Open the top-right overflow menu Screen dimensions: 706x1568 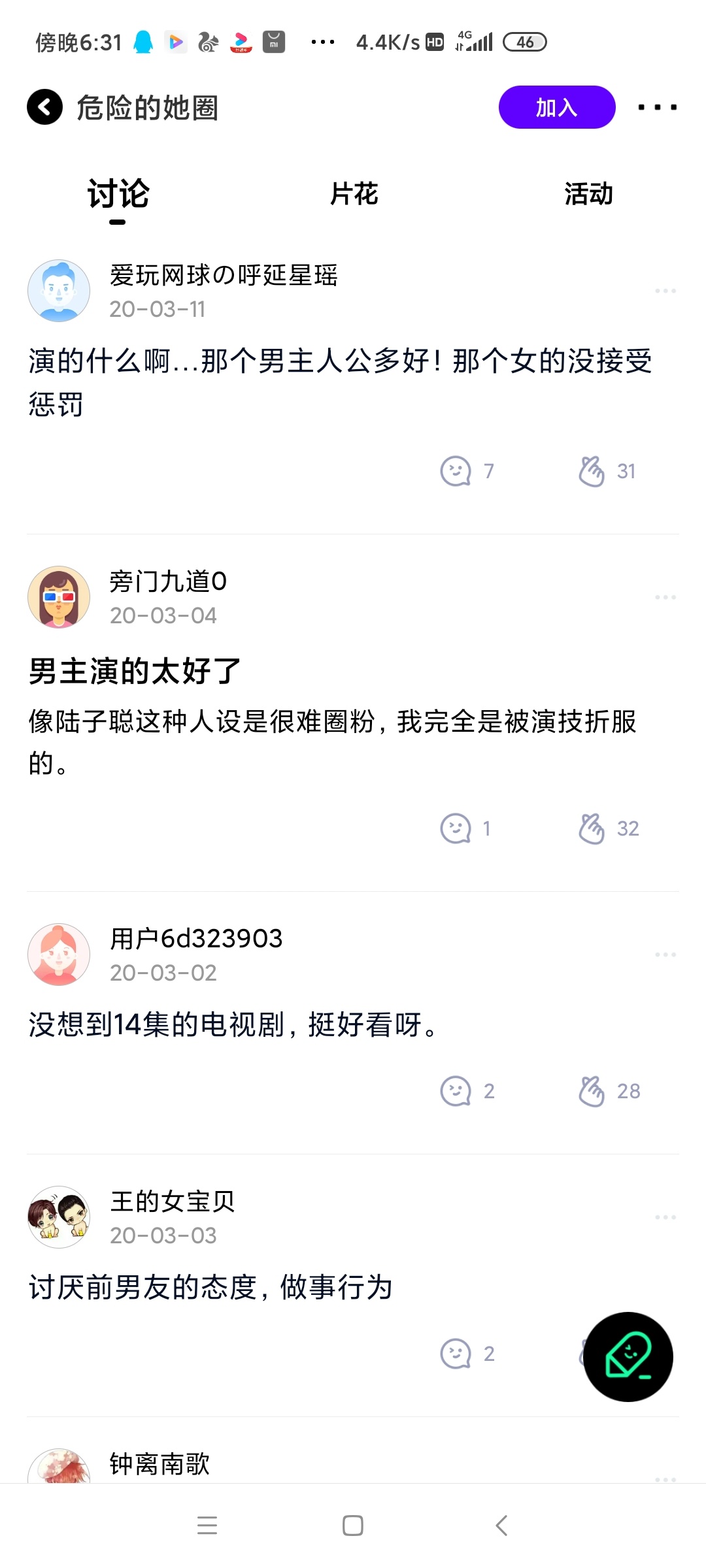tap(657, 107)
